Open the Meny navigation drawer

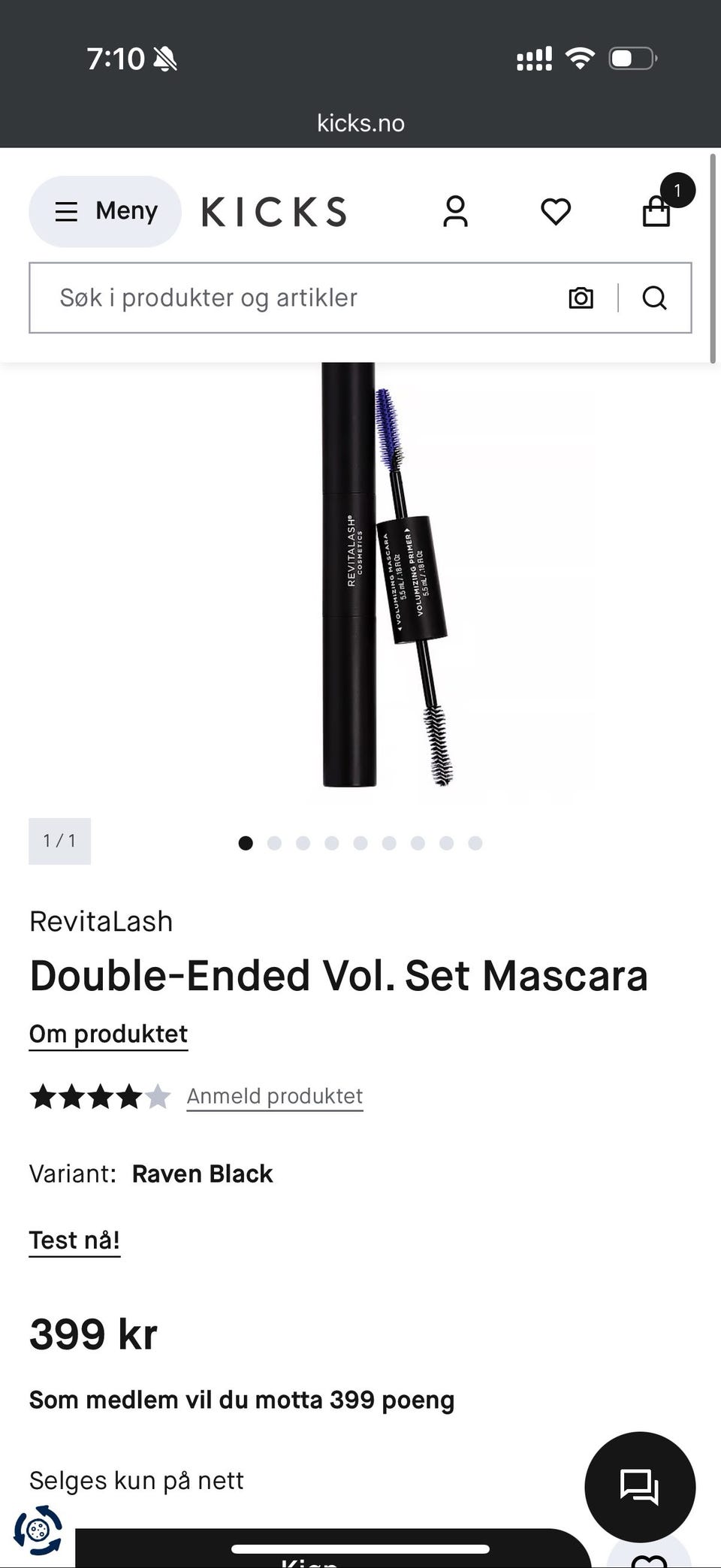pyautogui.click(x=105, y=211)
